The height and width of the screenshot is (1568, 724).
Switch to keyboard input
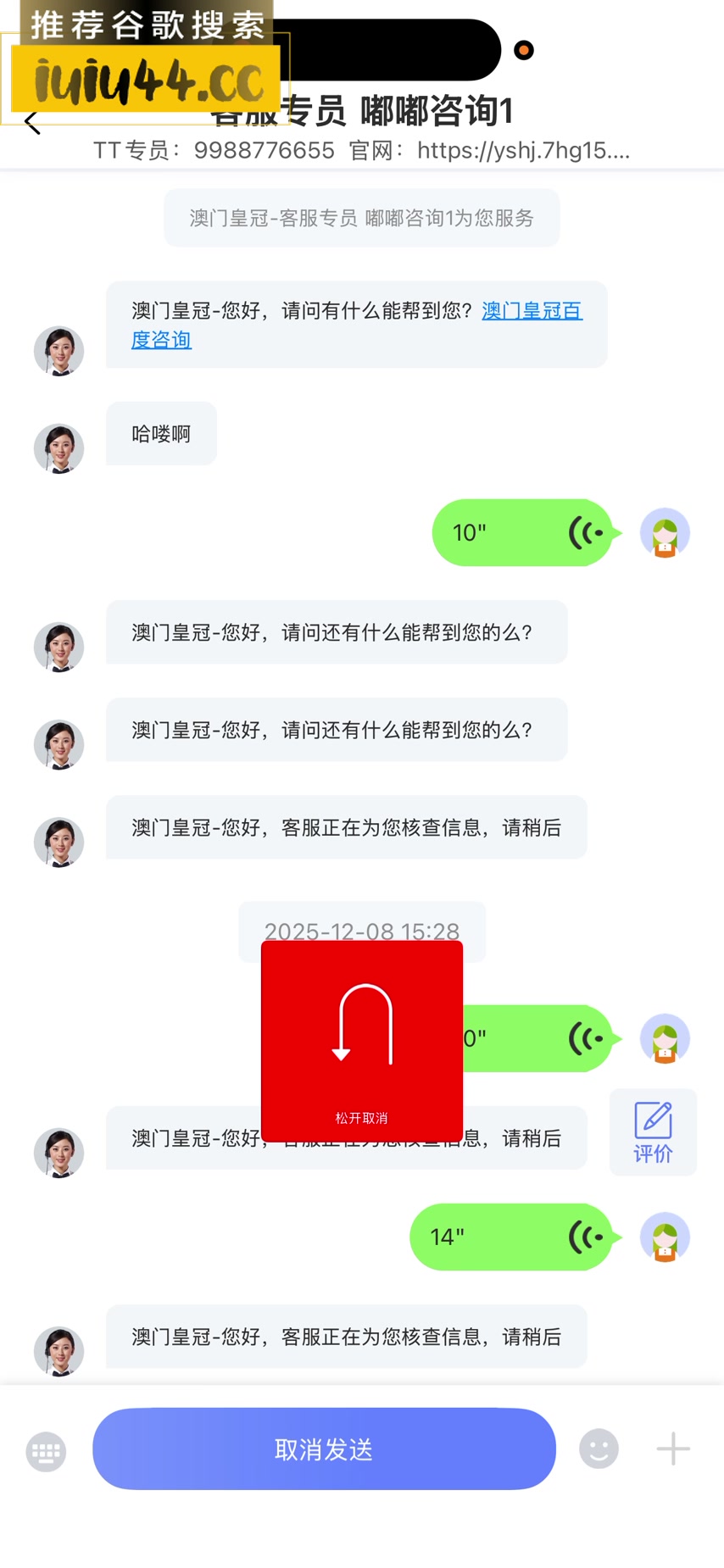coord(46,1452)
